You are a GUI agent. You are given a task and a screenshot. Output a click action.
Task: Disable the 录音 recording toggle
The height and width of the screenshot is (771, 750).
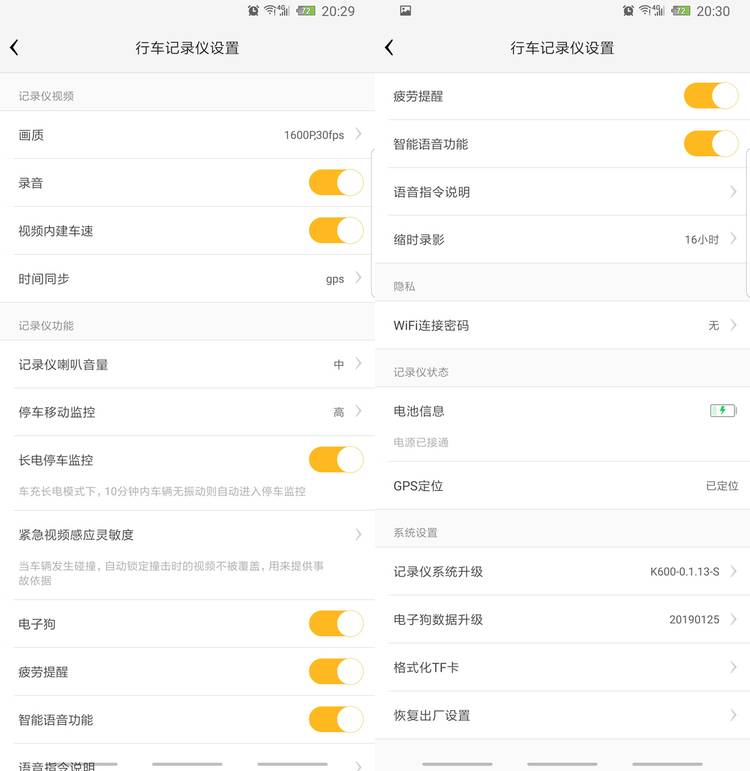click(335, 182)
